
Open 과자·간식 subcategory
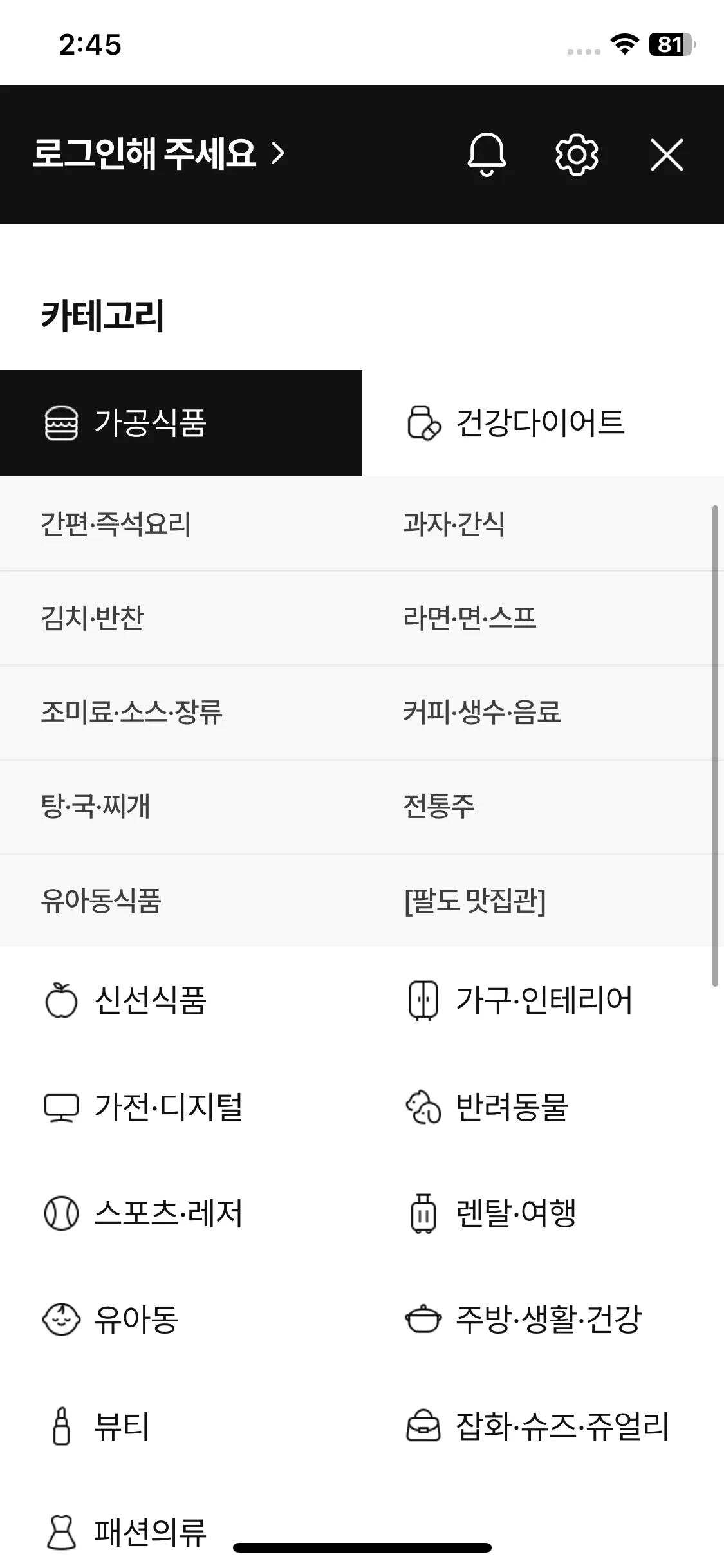(x=454, y=524)
